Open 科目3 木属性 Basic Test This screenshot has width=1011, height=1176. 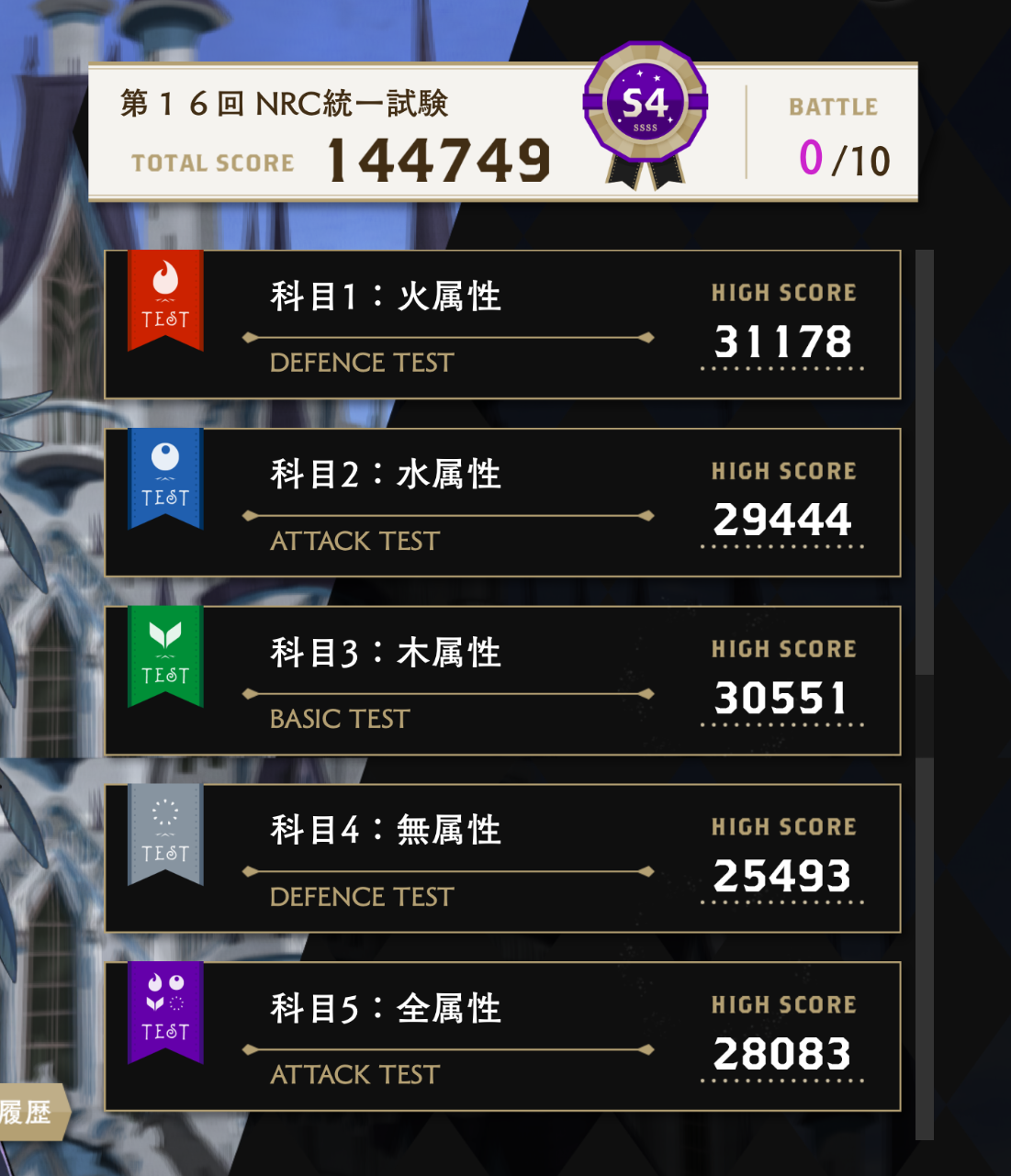pos(502,681)
